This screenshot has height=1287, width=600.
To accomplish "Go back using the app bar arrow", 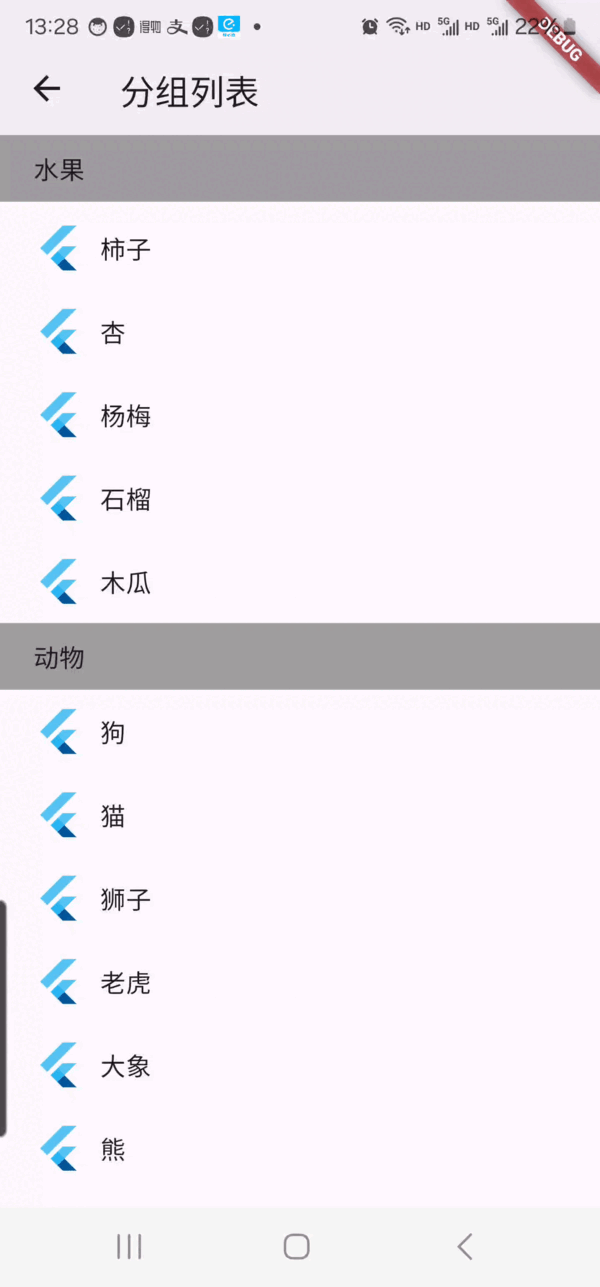I will pos(47,90).
